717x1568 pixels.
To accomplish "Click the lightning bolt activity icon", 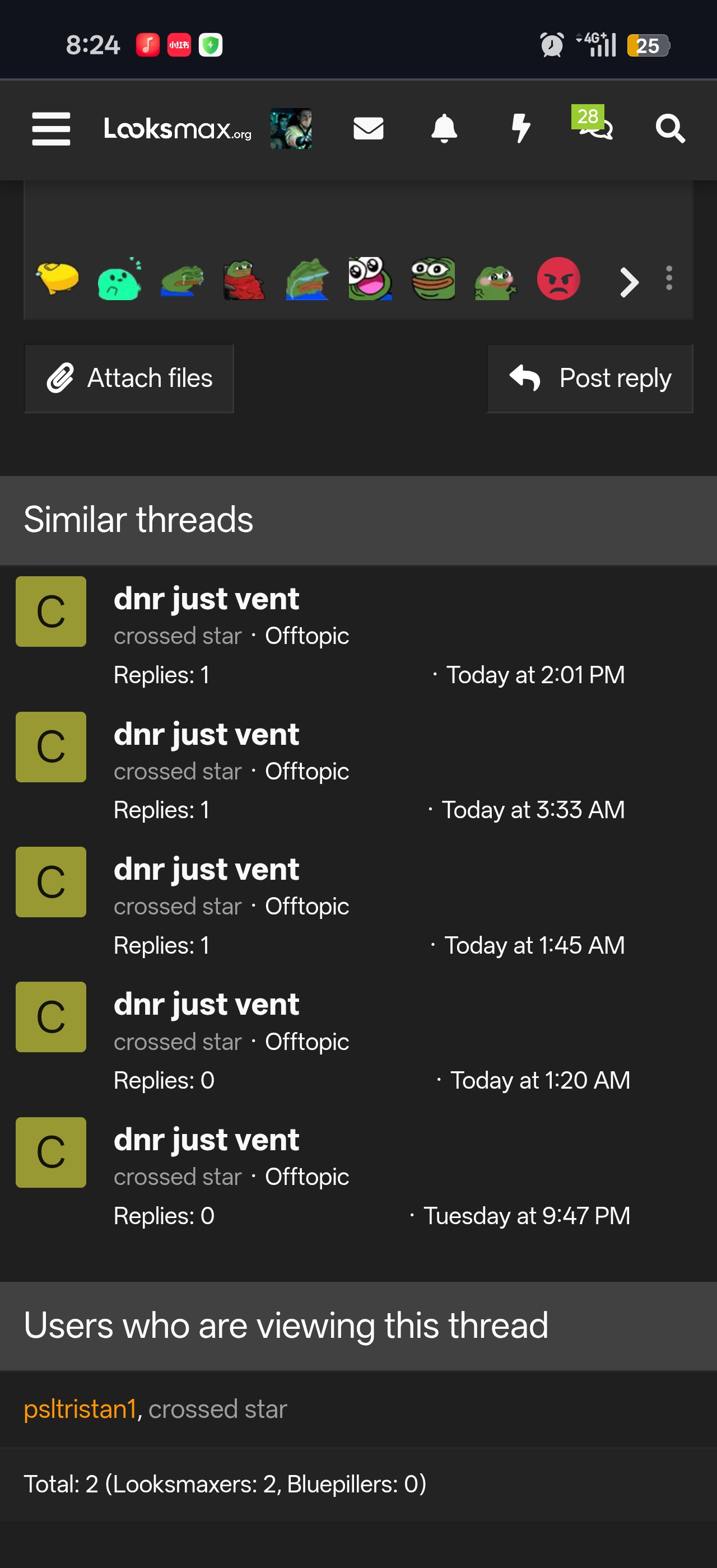I will point(521,129).
